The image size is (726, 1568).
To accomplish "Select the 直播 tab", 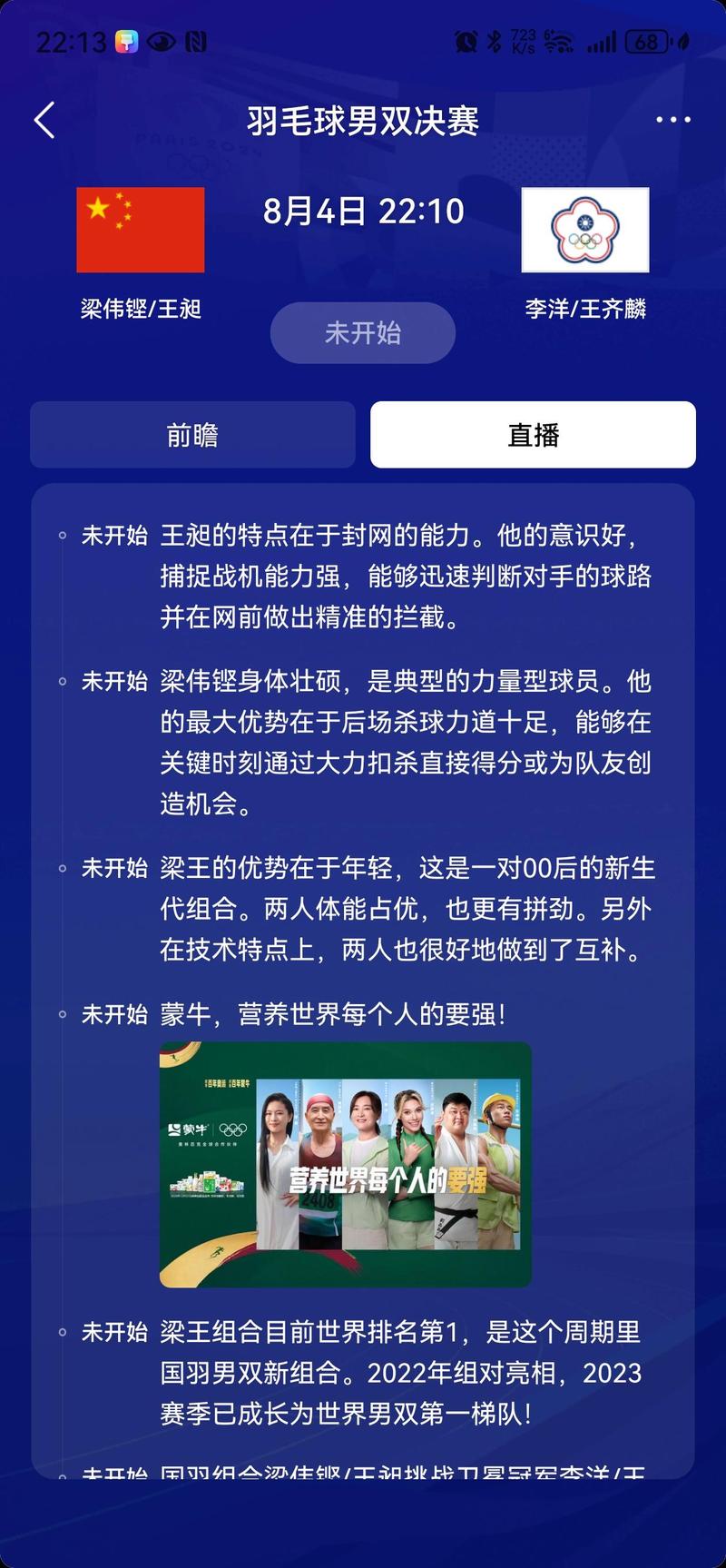I will coord(533,435).
